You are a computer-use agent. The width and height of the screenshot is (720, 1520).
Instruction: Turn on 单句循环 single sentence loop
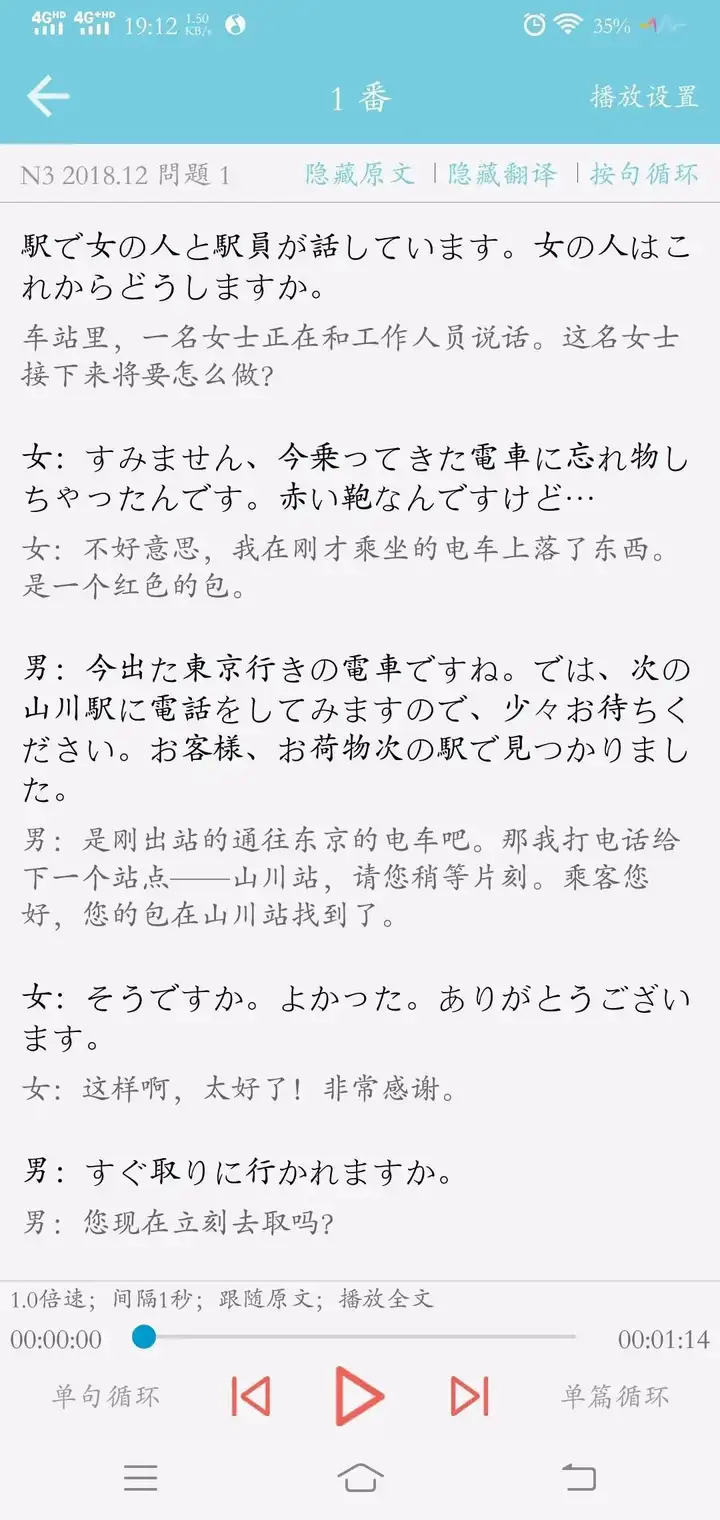pyautogui.click(x=106, y=1396)
